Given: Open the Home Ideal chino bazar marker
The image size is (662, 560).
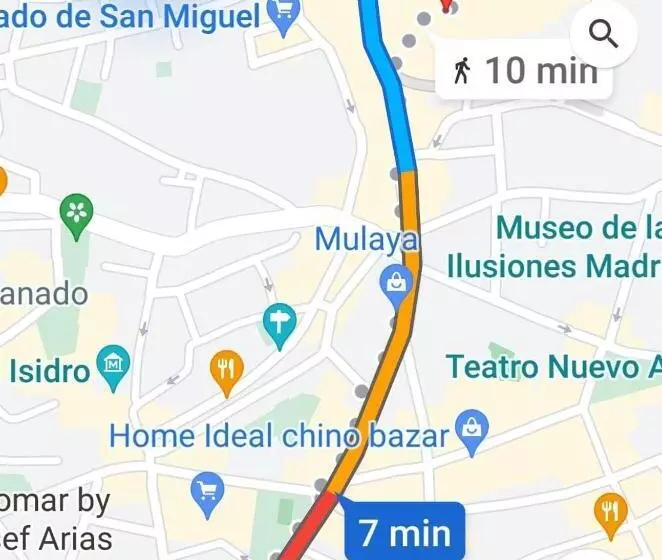Looking at the screenshot, I should (x=470, y=430).
